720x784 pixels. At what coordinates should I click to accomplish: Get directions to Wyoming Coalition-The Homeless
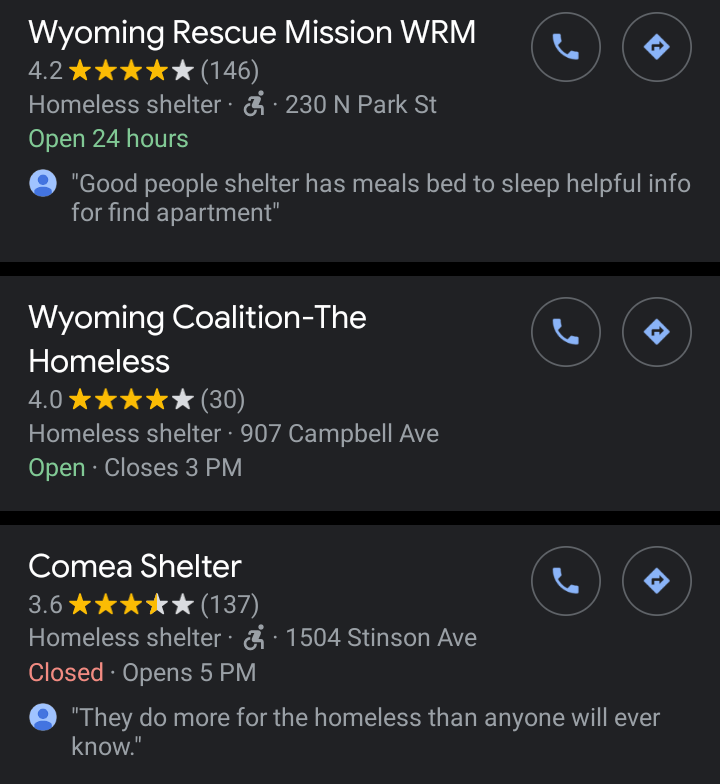pyautogui.click(x=656, y=331)
